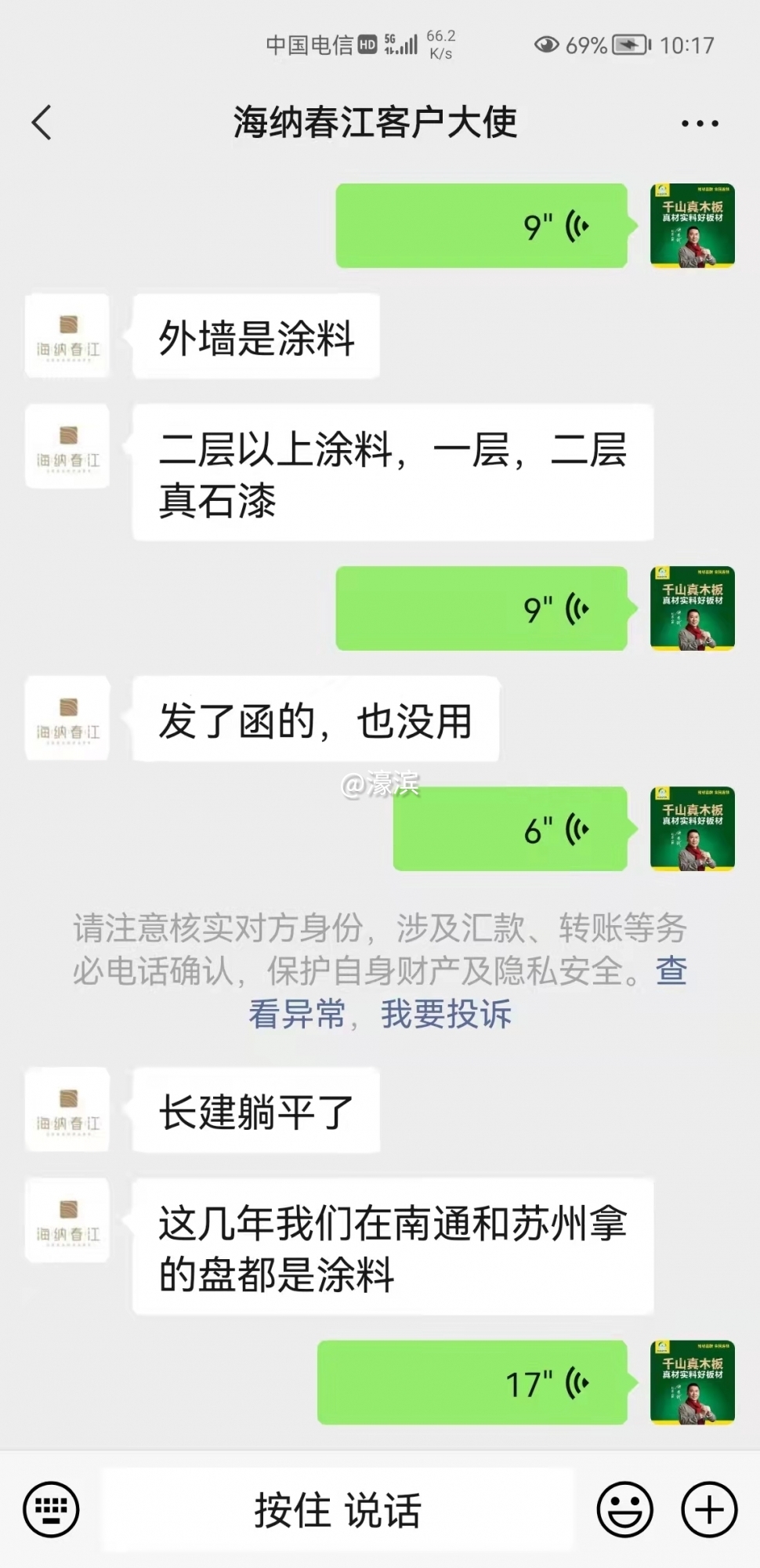The height and width of the screenshot is (1568, 760).
Task: Open the plus attachments menu
Action: (x=708, y=1508)
